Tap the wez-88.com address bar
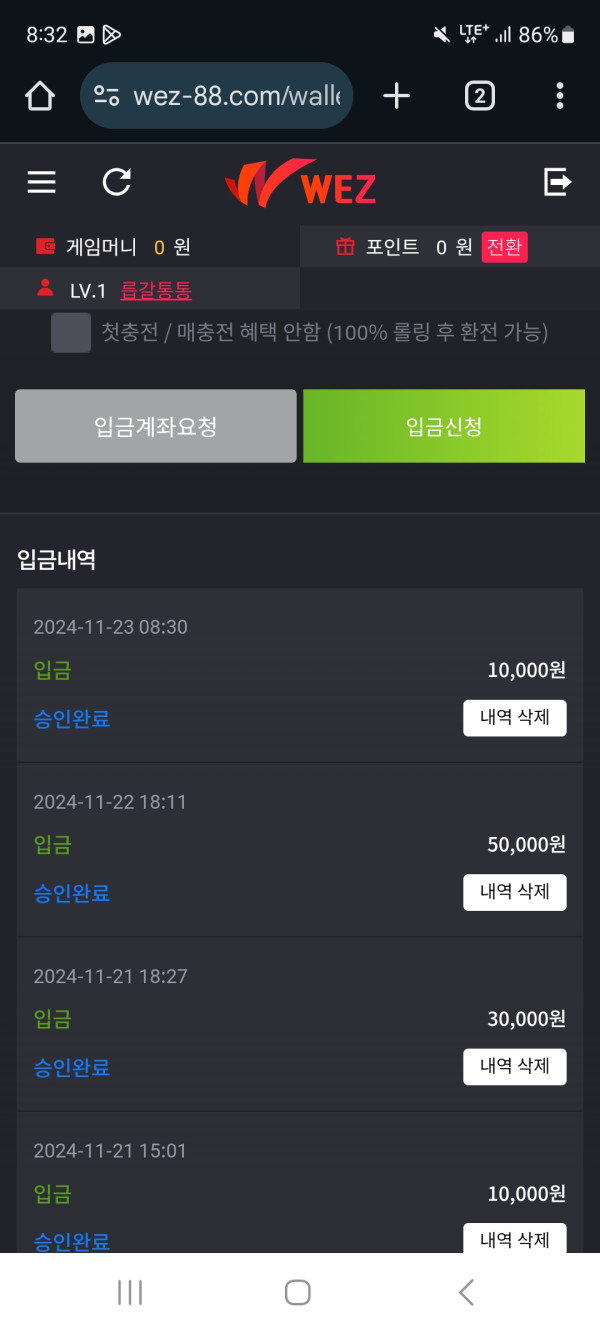The height and width of the screenshot is (1333, 600). [x=216, y=96]
